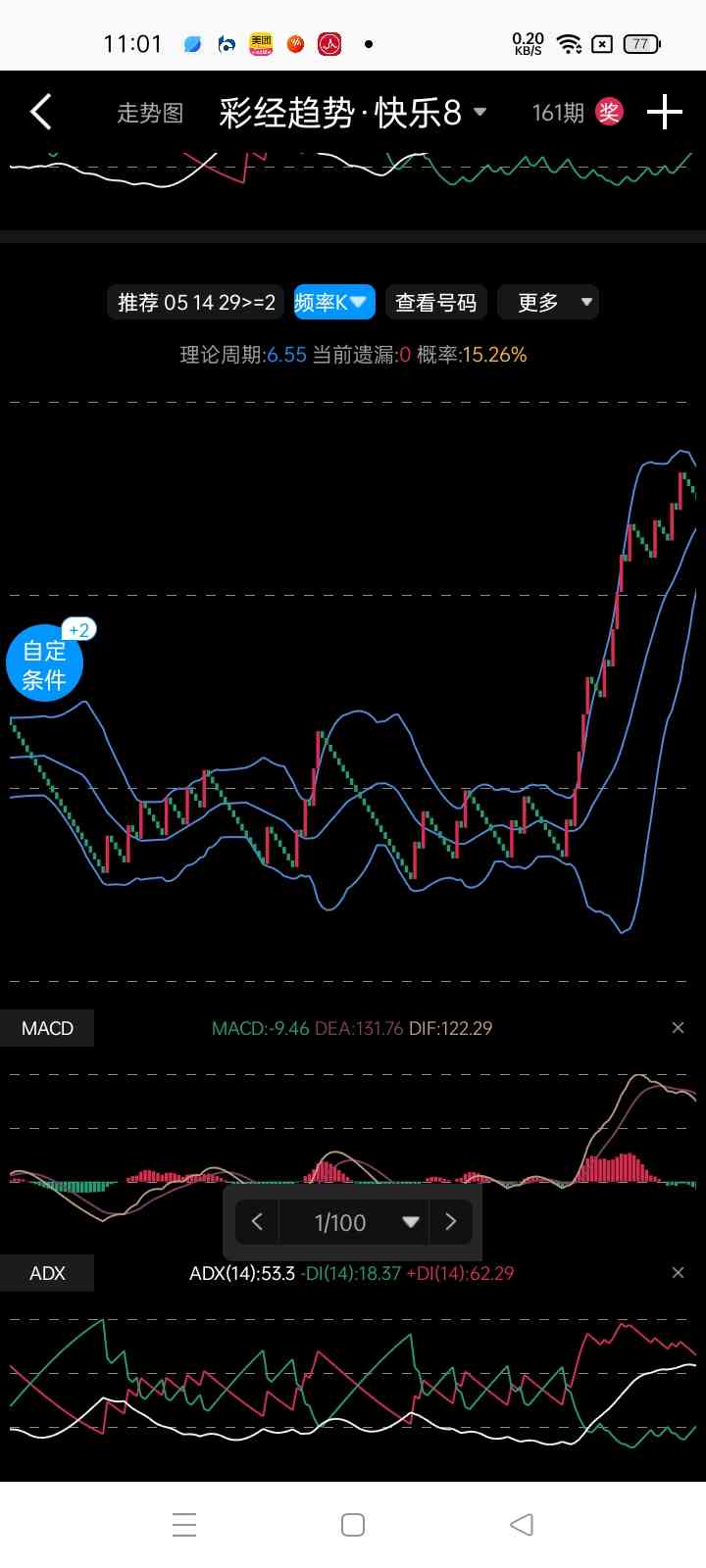This screenshot has width=706, height=1568.
Task: Close the ADX indicator panel
Action: [678, 1273]
